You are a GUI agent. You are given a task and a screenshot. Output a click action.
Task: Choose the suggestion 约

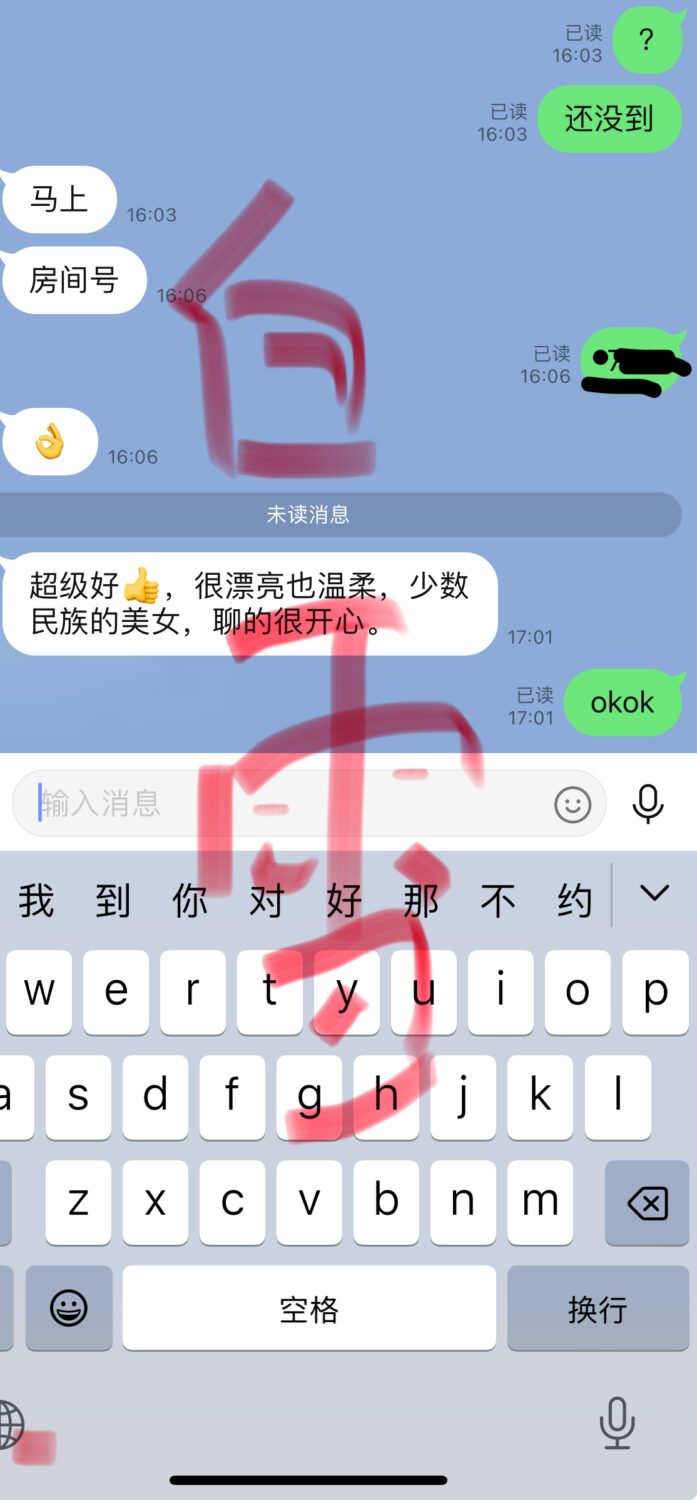575,901
